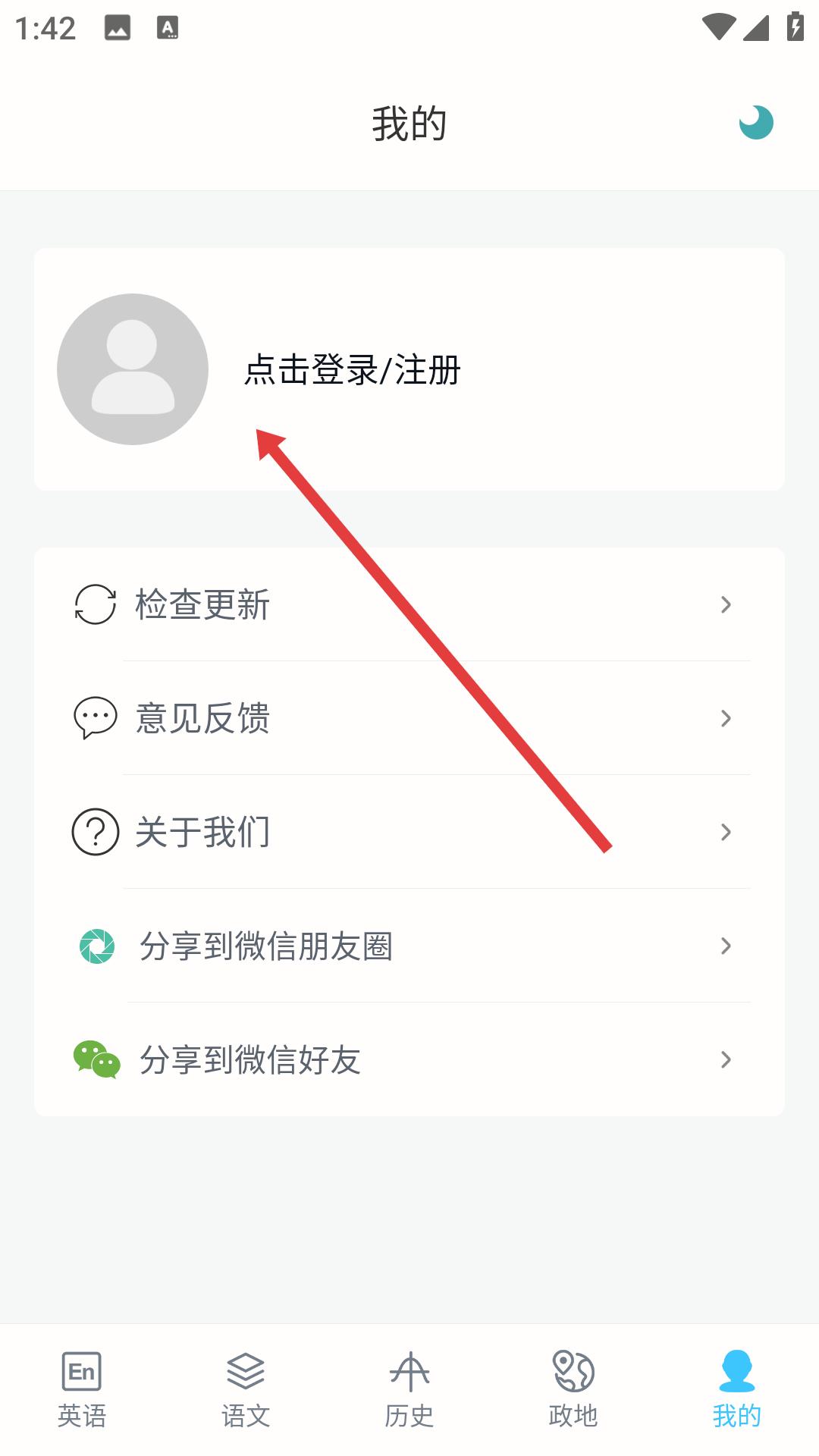Switch to the 语文 tab
Screen dimensions: 819x1456
point(246,1389)
